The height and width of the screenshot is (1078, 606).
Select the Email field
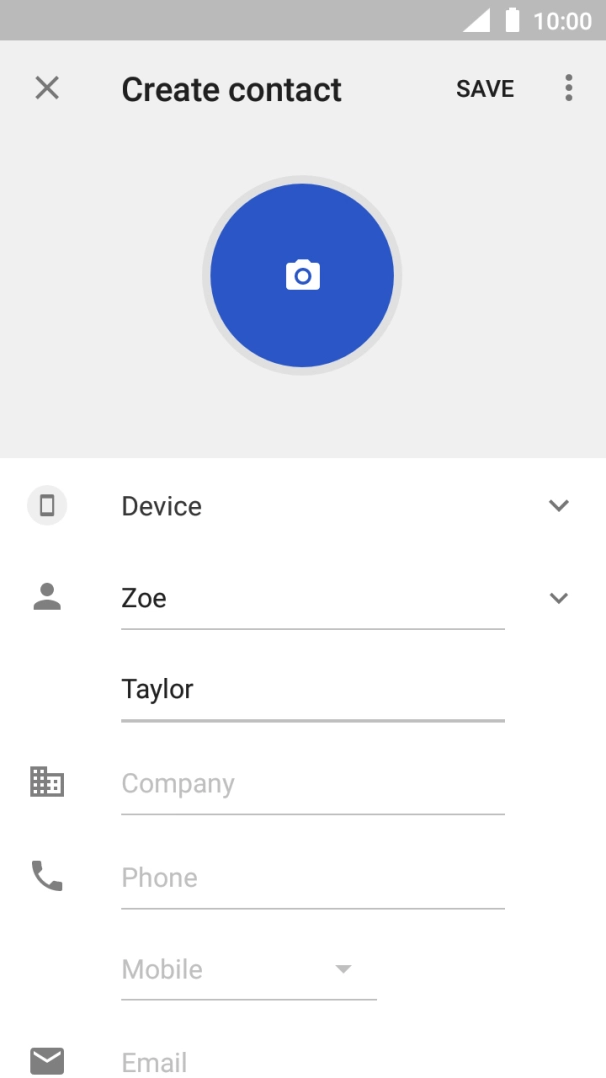click(312, 1061)
